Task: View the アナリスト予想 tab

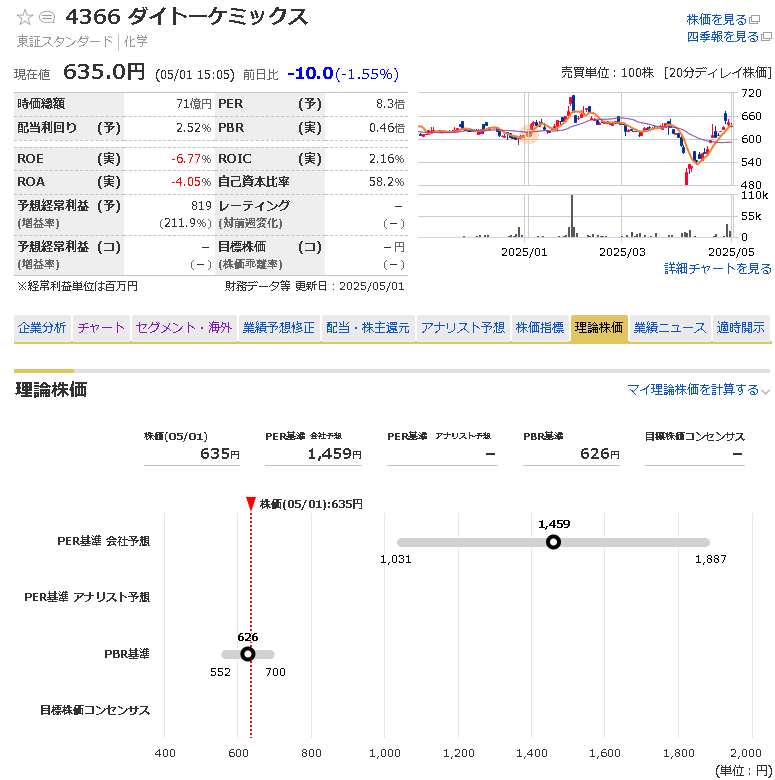Action: [463, 328]
